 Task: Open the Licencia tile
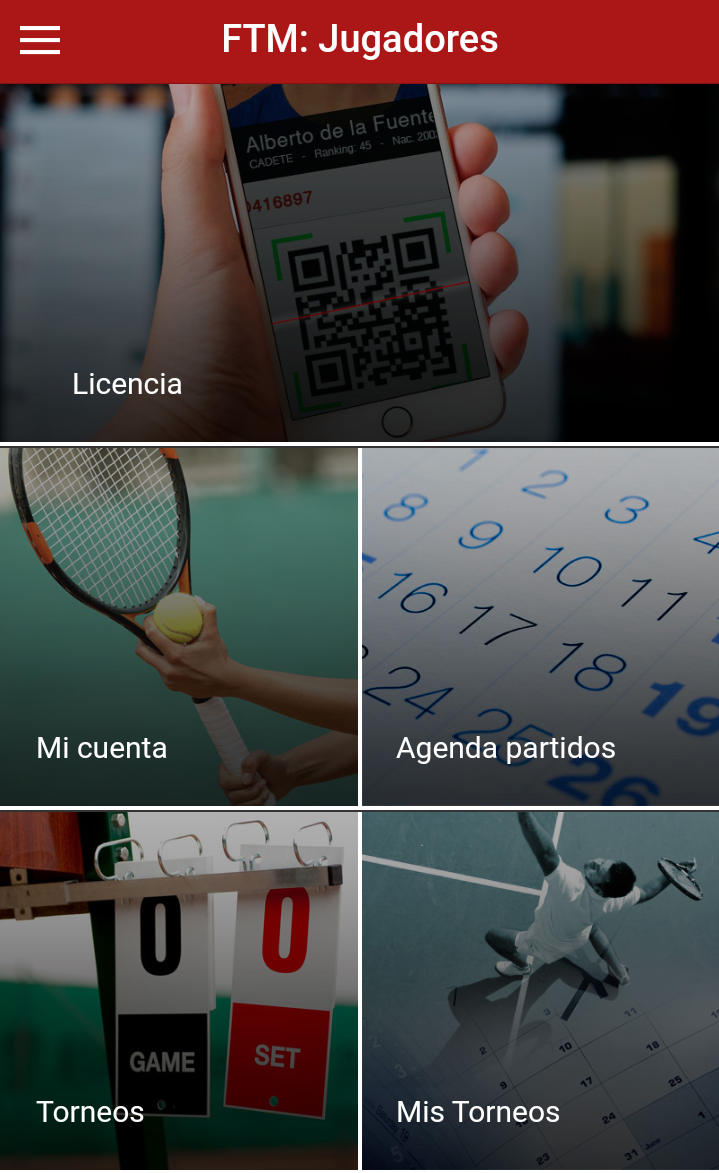[x=359, y=263]
